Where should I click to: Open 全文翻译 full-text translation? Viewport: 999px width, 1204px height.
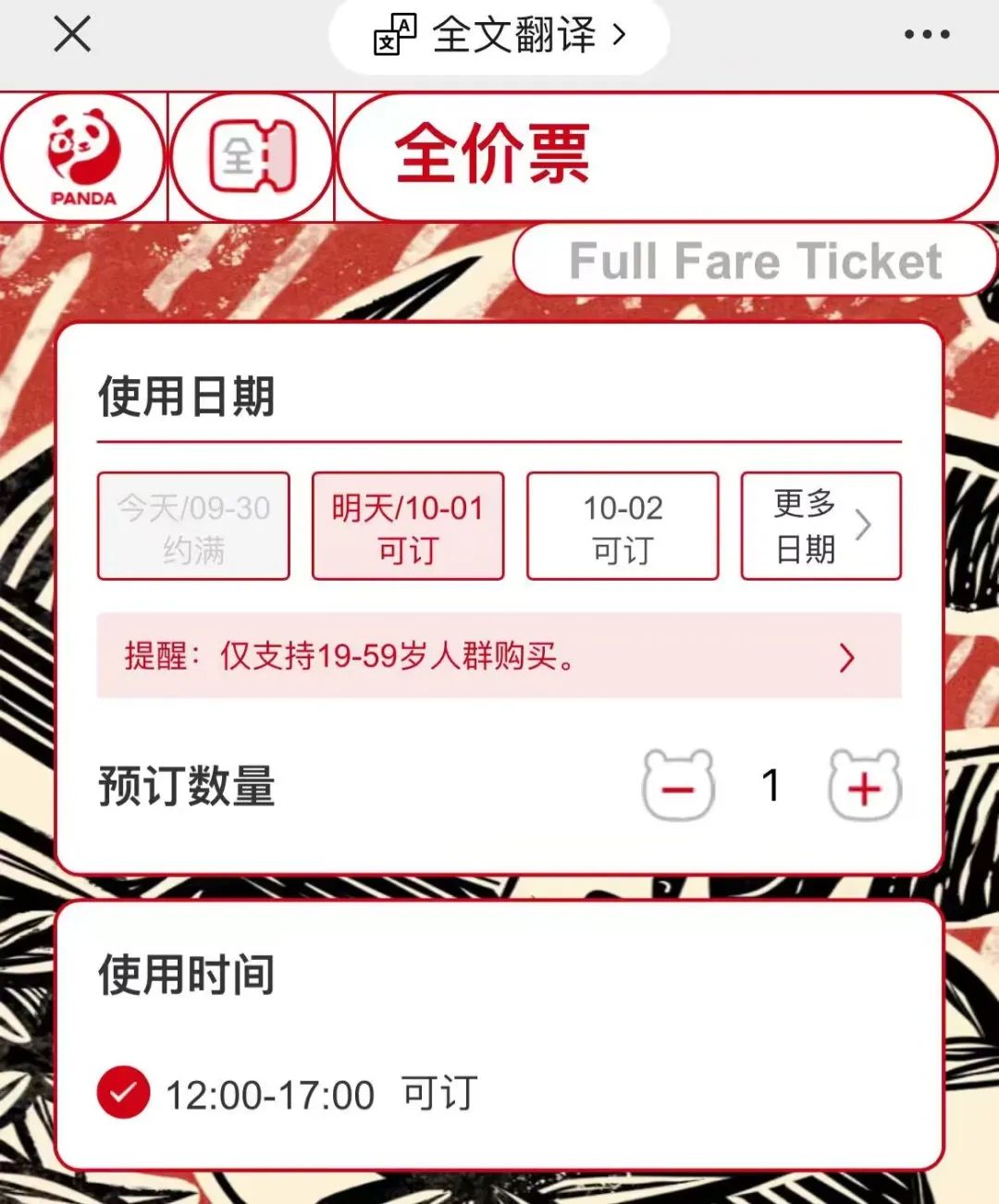500,36
